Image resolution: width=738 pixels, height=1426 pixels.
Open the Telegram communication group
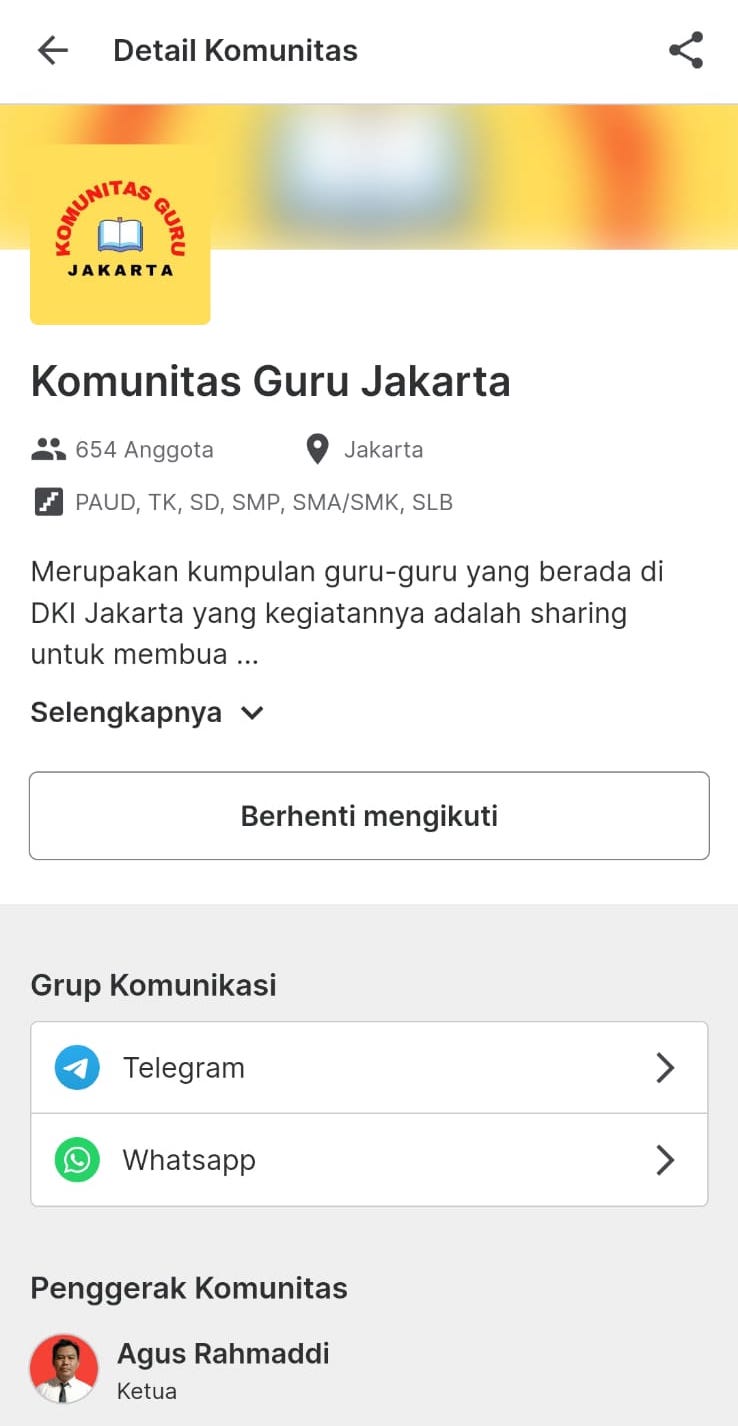(369, 1068)
